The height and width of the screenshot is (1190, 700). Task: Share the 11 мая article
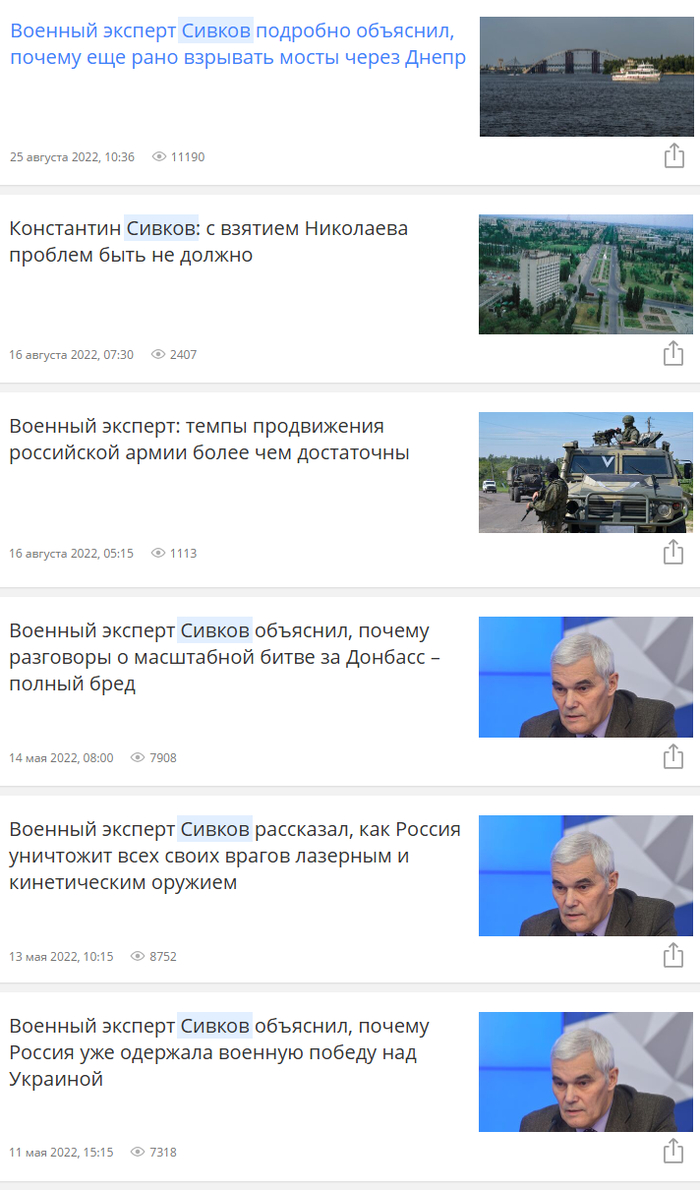(x=674, y=1152)
